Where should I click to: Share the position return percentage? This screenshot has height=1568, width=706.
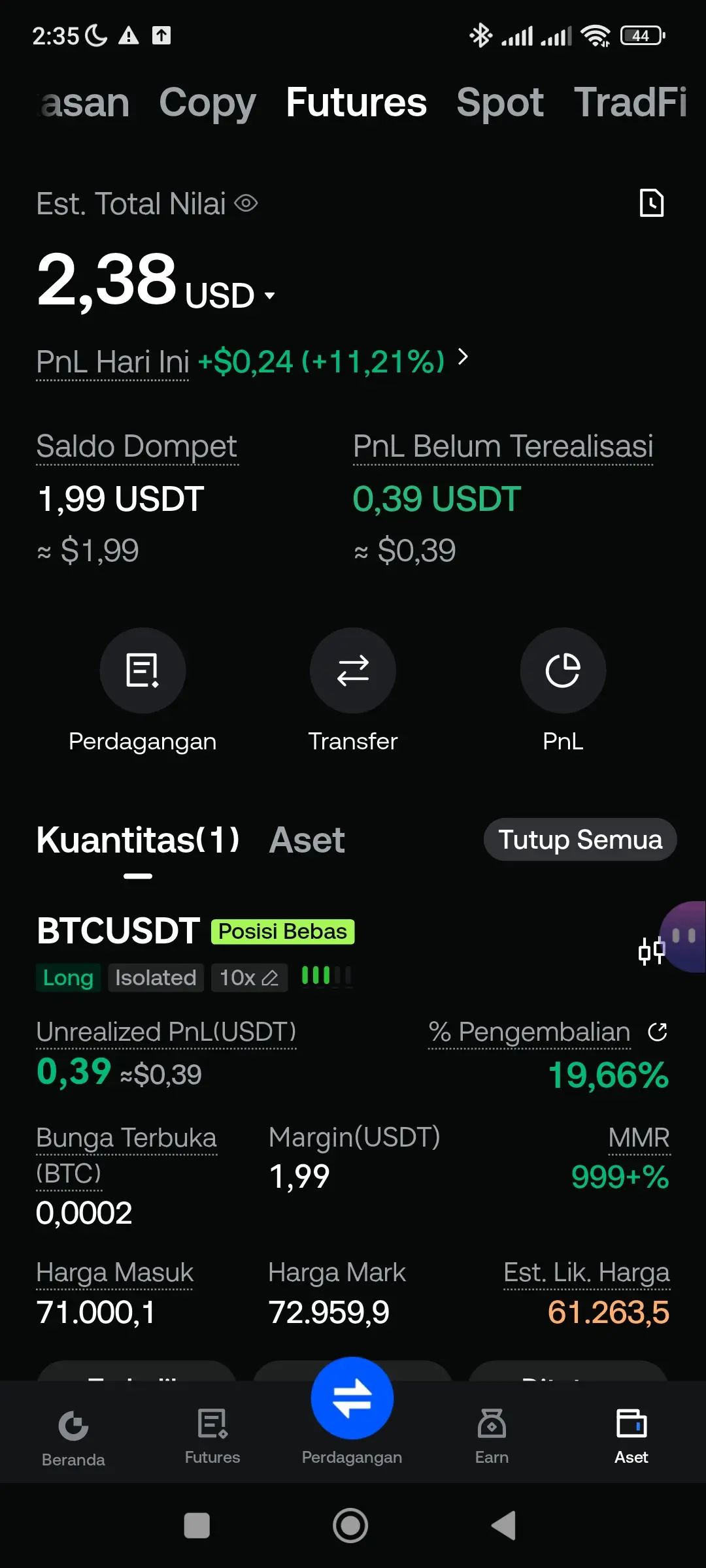(657, 1032)
